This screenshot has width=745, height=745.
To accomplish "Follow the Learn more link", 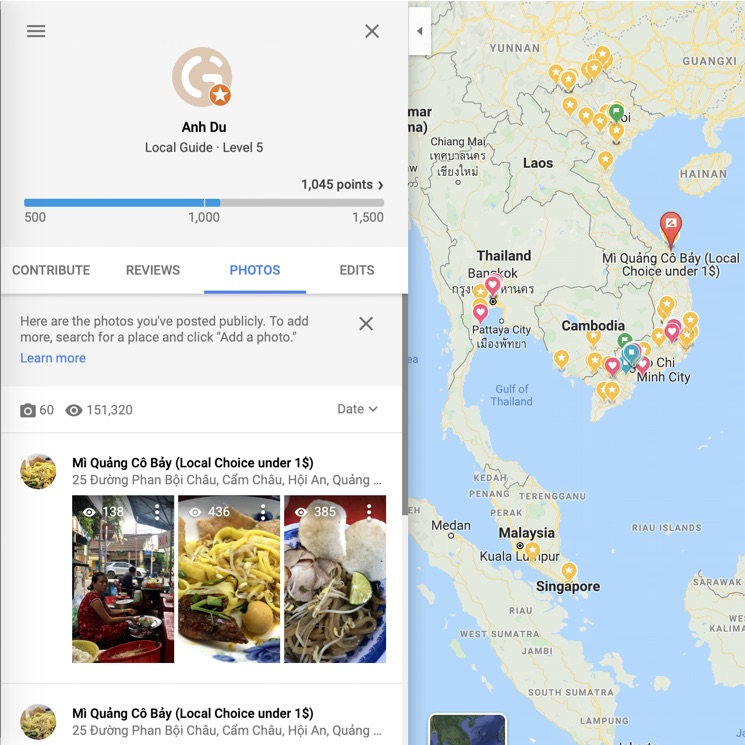I will (x=53, y=358).
